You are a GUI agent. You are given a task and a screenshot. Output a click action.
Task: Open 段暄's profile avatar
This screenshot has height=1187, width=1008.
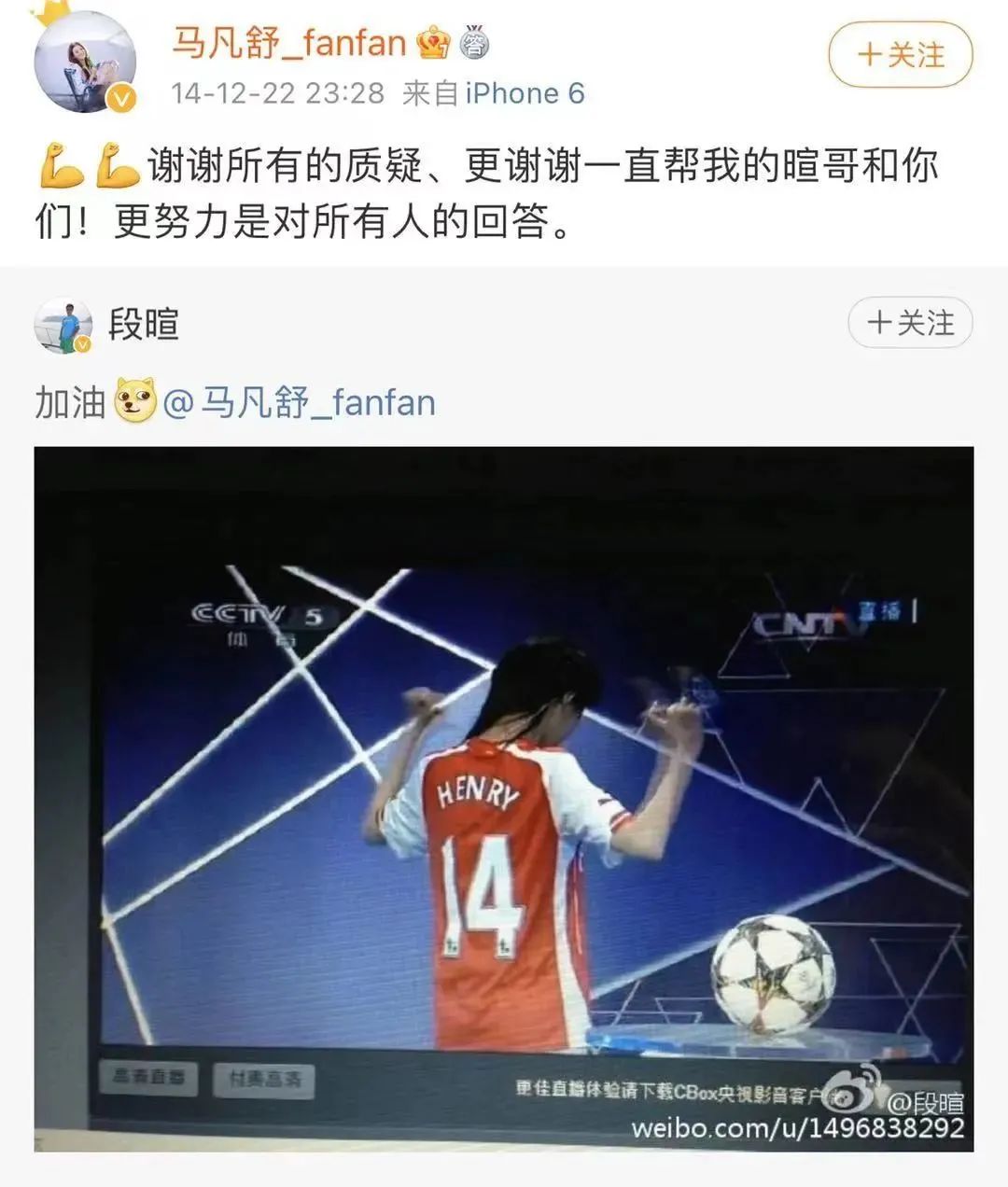coord(63,327)
